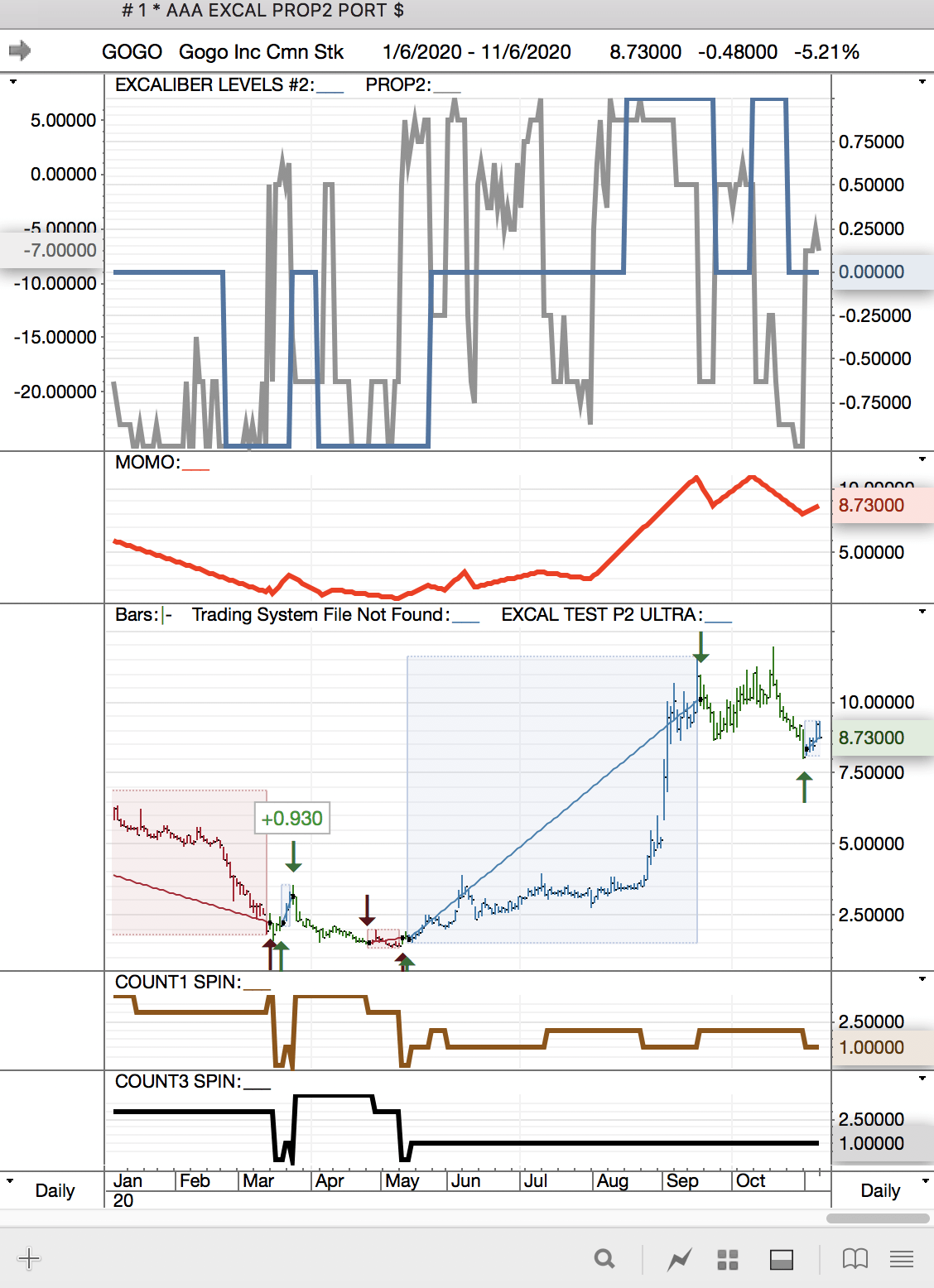
Task: Open the left-axis dropdown of the top pane
Action: (x=12, y=82)
